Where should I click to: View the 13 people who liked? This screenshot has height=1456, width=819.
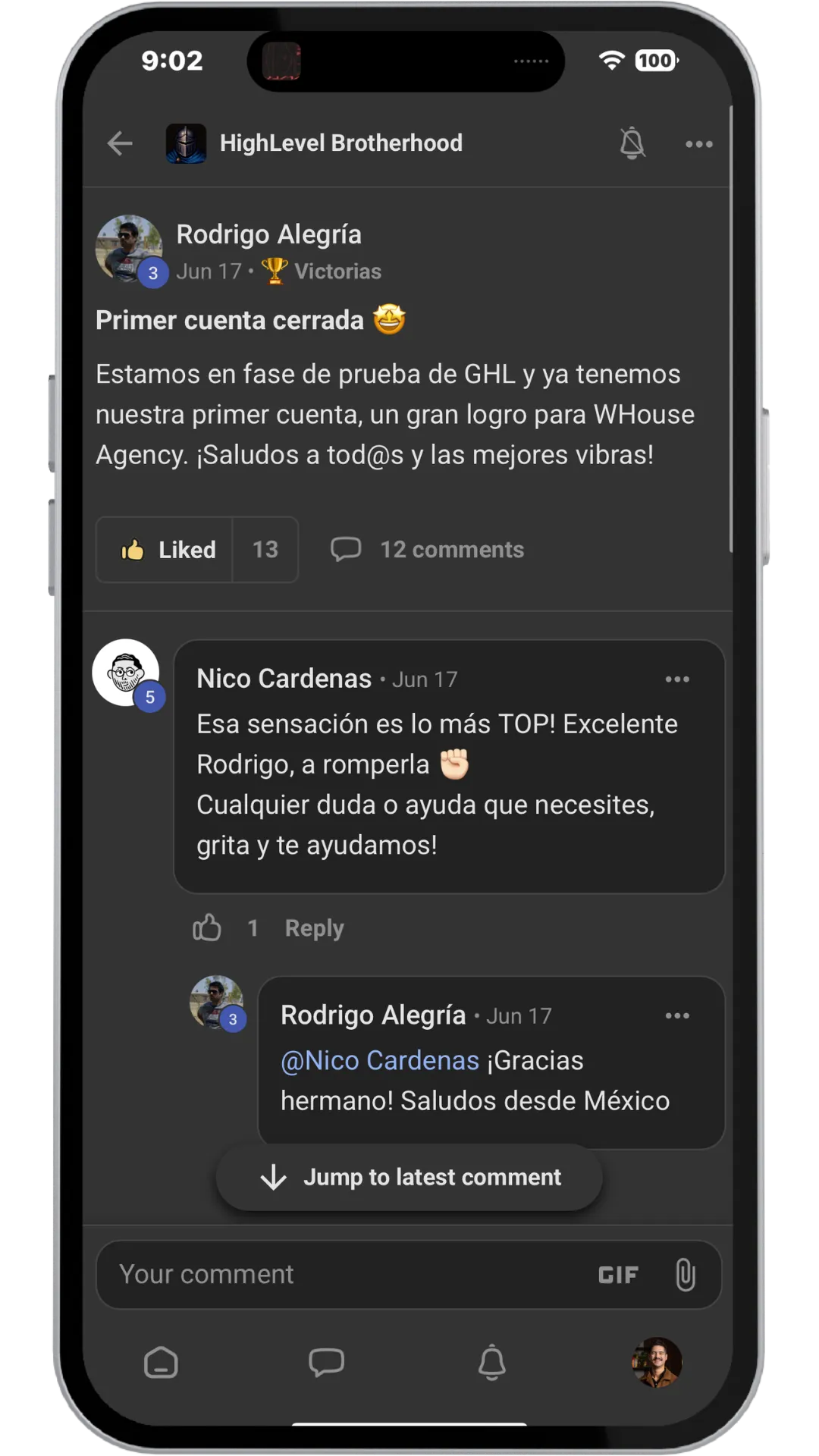click(x=265, y=550)
